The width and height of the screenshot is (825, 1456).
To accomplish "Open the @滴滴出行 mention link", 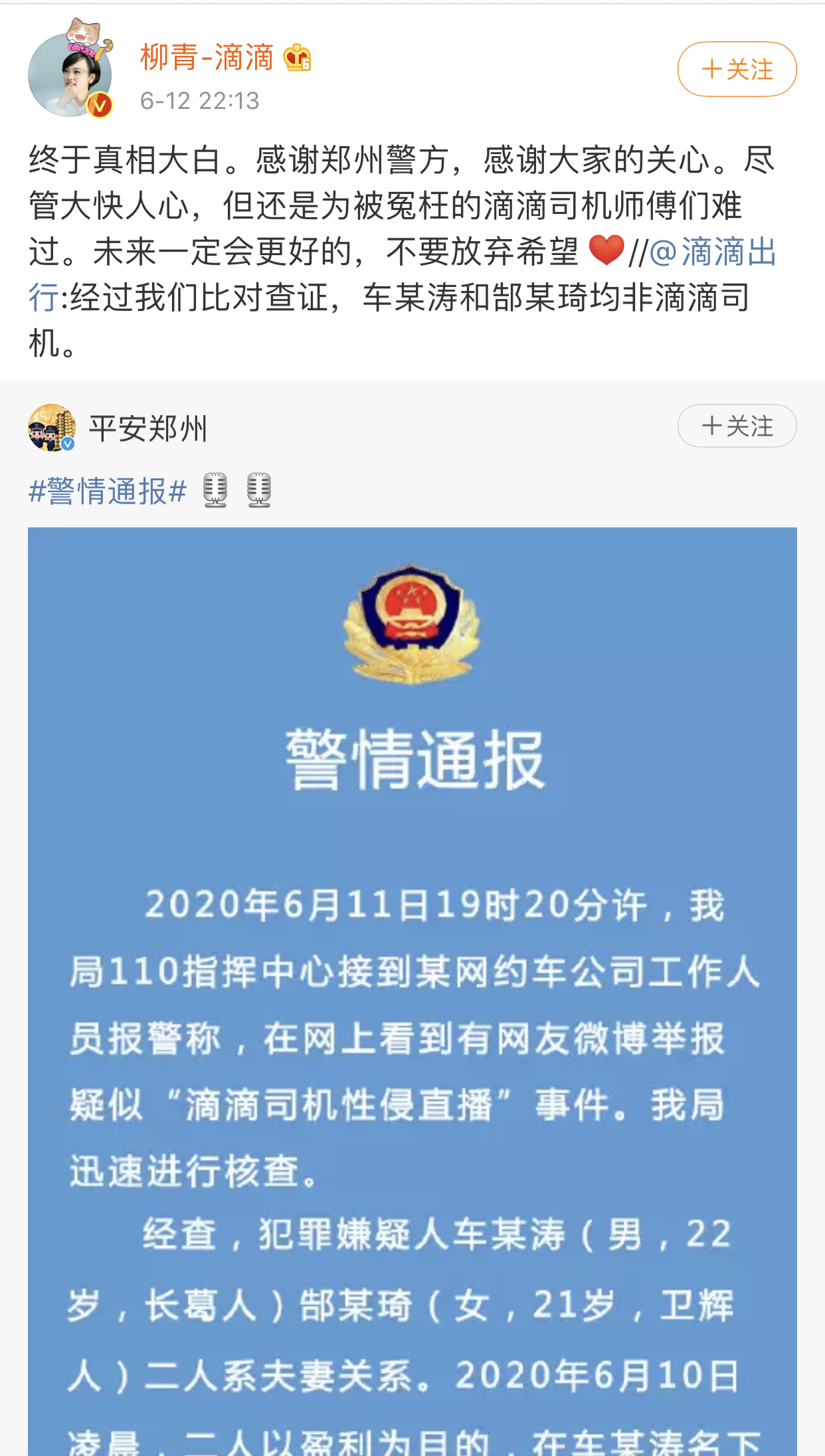I will tap(712, 252).
